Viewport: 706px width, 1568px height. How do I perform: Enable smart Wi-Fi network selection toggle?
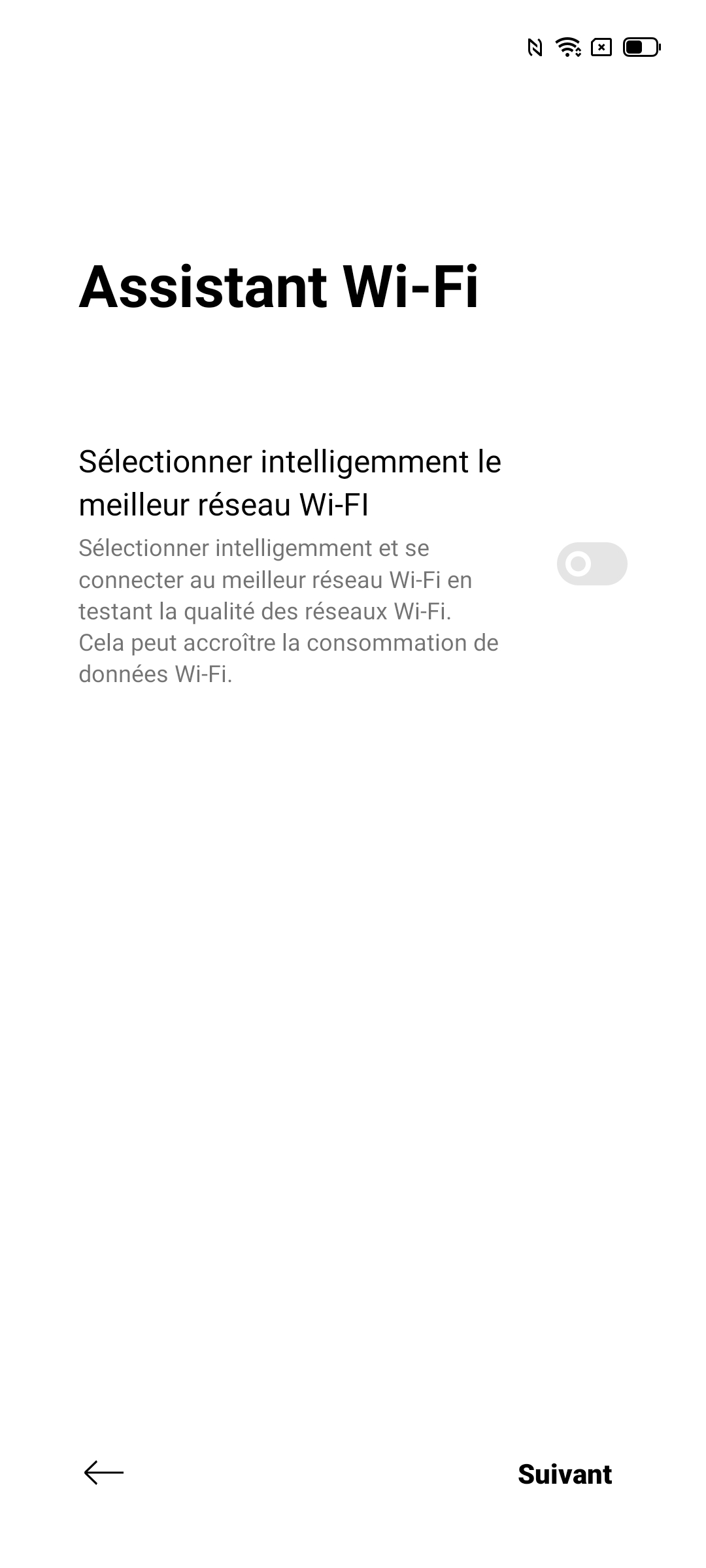(592, 564)
